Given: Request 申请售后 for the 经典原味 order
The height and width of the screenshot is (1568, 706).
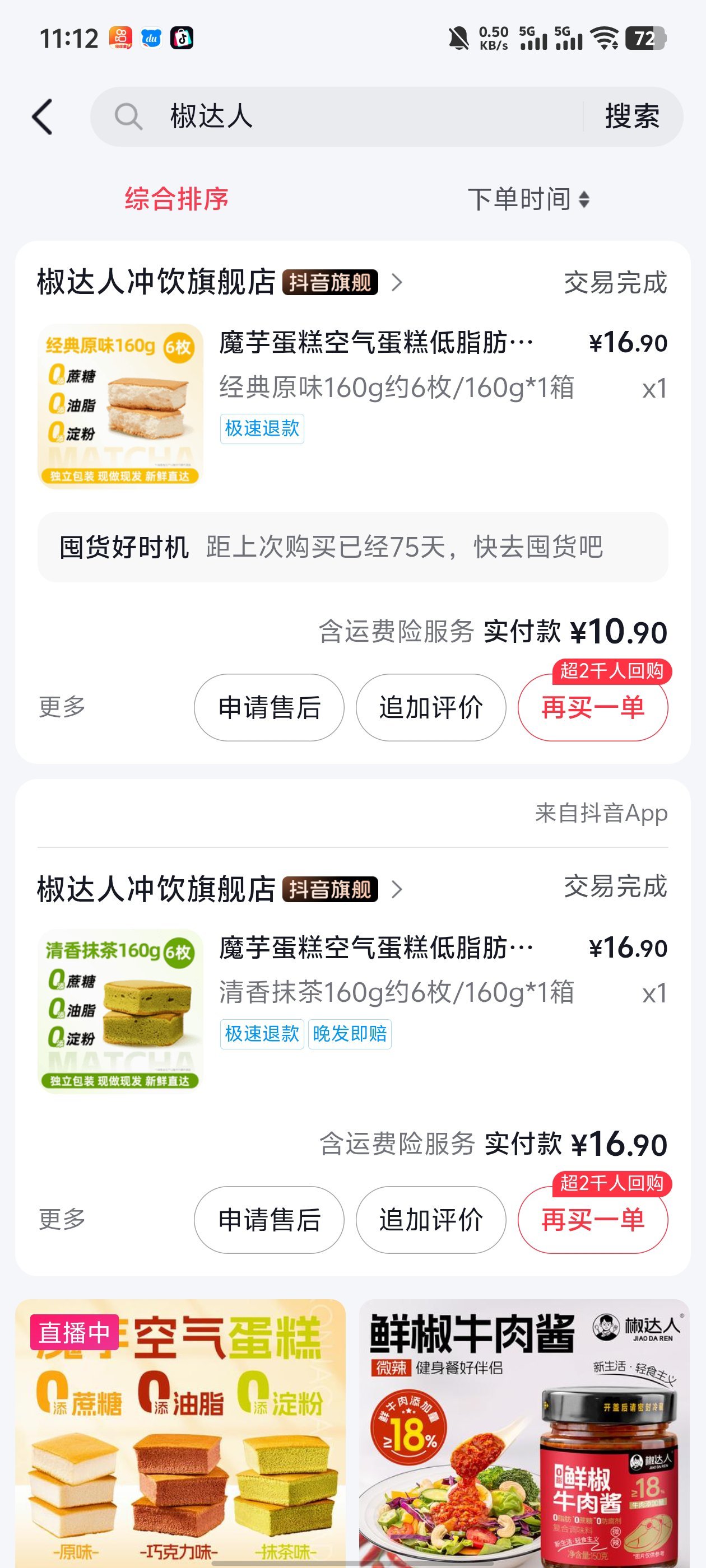Looking at the screenshot, I should (x=268, y=707).
